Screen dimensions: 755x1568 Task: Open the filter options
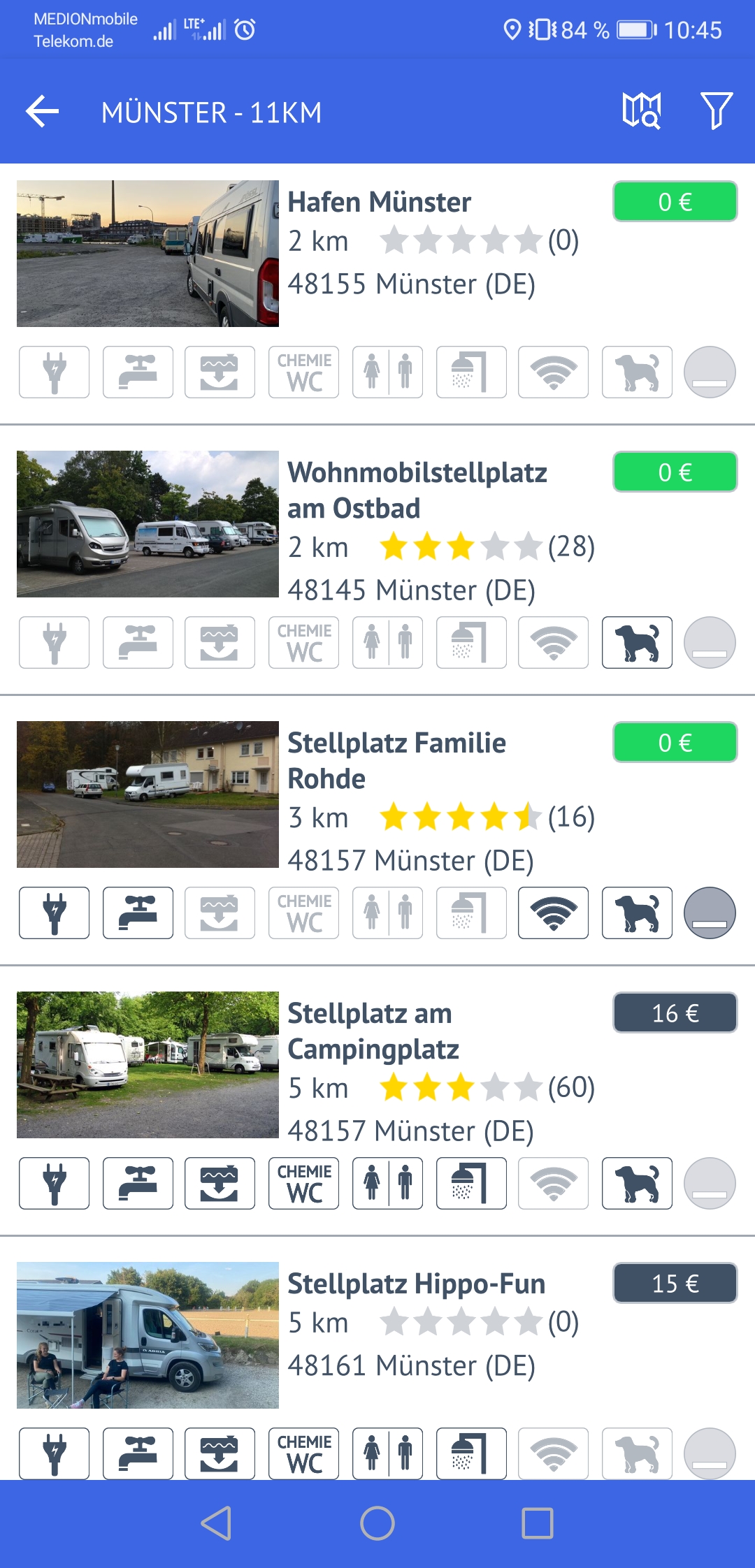click(716, 111)
